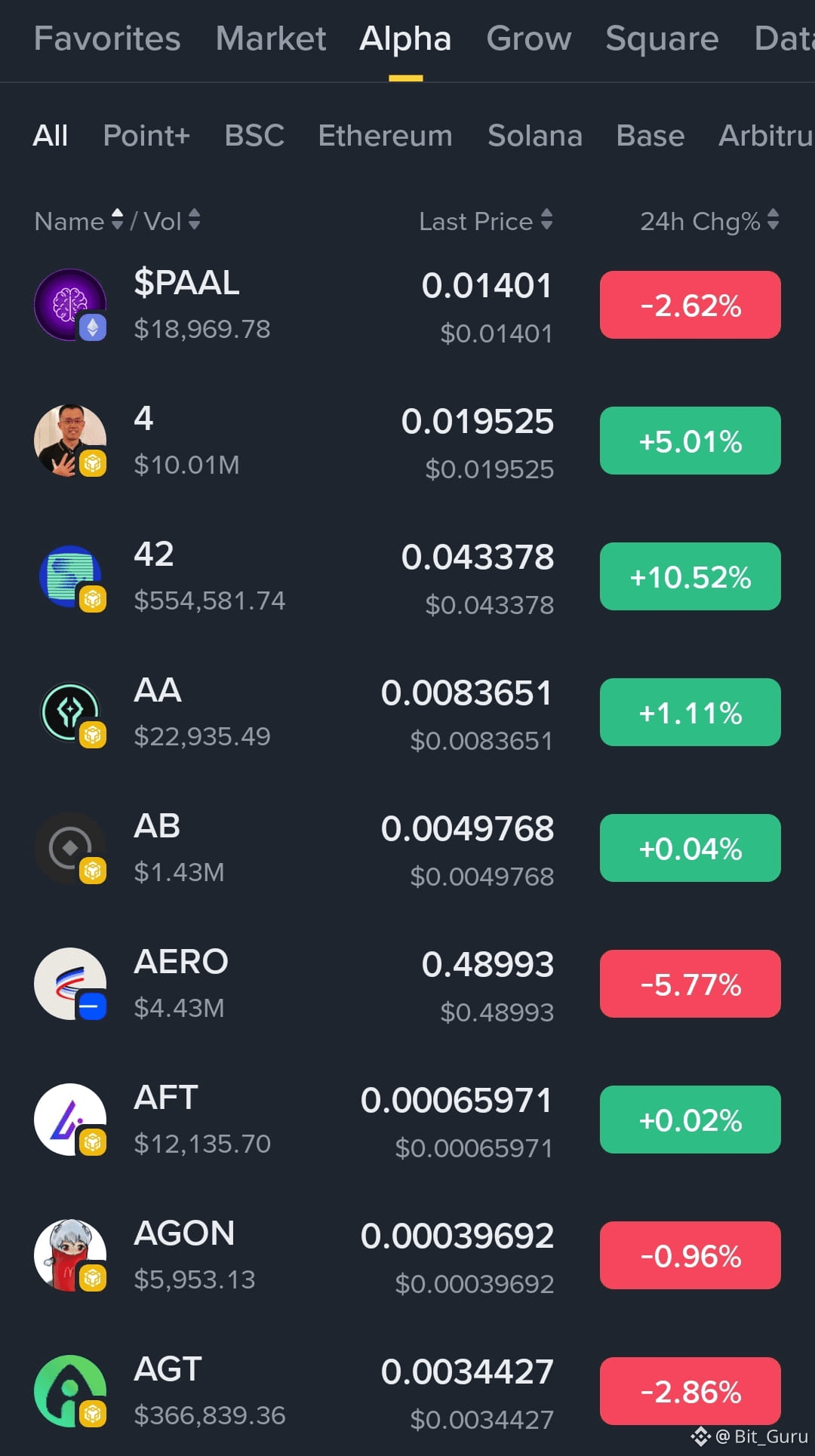Select the Point+ filter
Viewport: 815px width, 1456px height.
click(146, 136)
